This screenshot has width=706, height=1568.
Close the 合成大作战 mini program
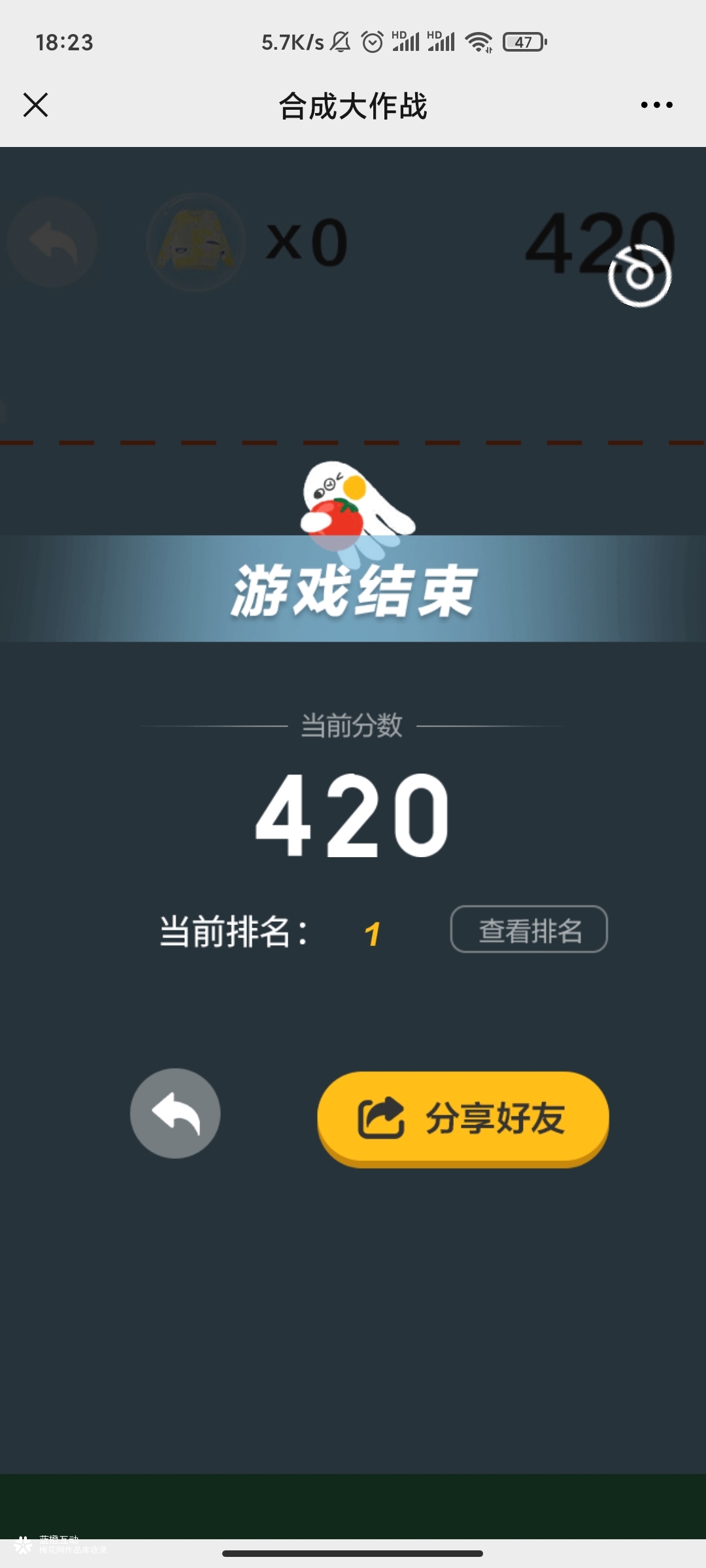[36, 105]
